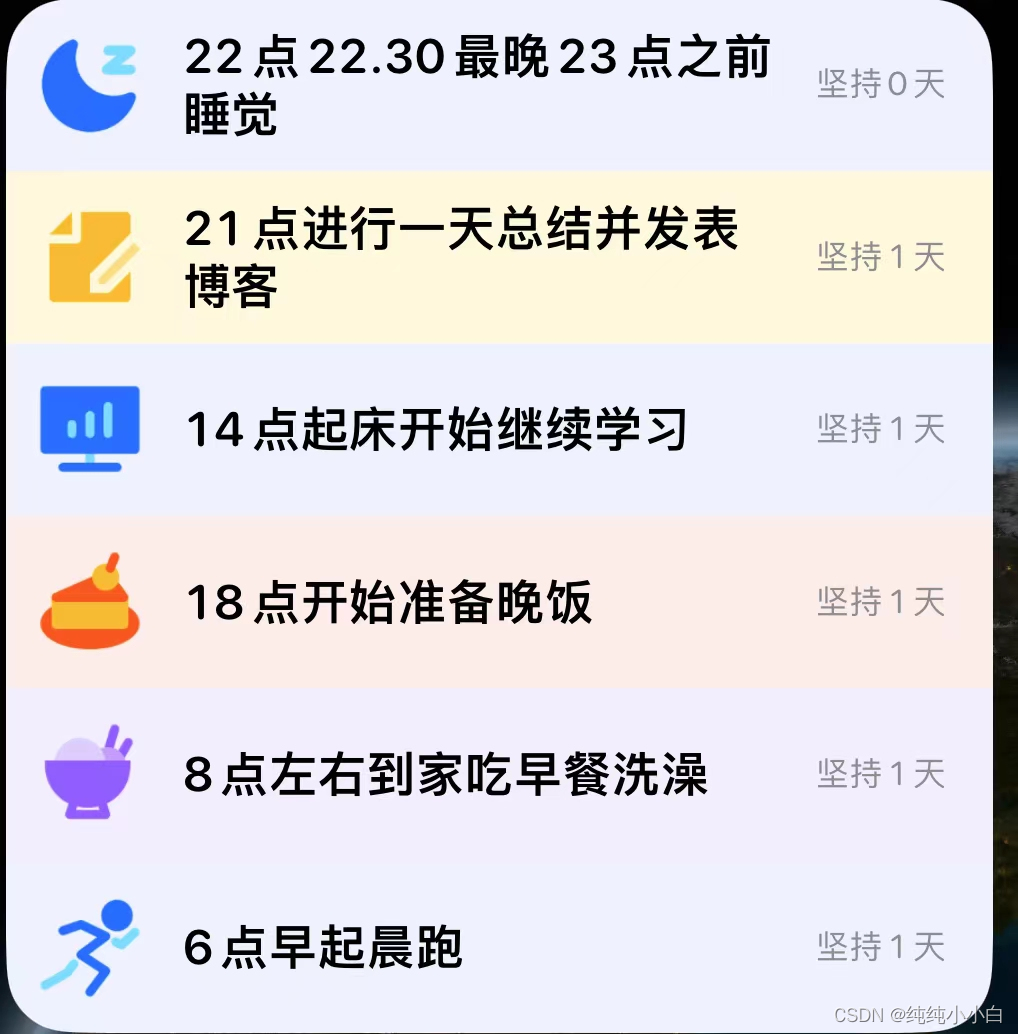Select the 8点左右到家吃早餐洗澡 habit

click(446, 775)
